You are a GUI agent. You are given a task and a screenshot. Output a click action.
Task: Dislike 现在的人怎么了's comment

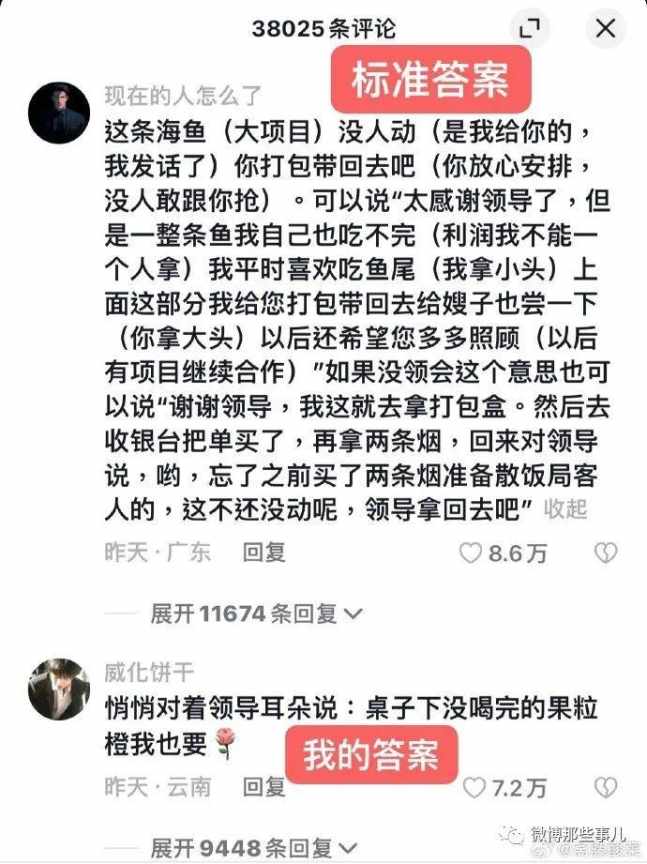[x=605, y=552]
